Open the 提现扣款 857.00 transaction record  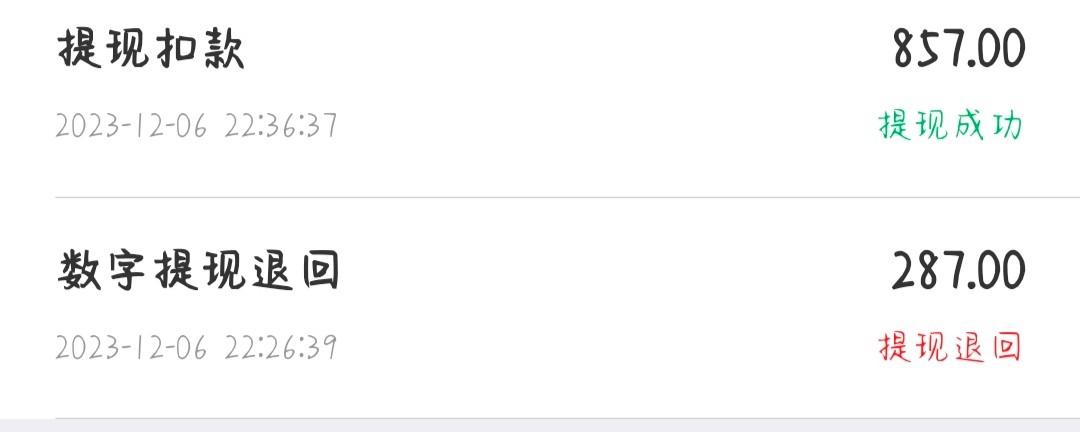pos(540,90)
